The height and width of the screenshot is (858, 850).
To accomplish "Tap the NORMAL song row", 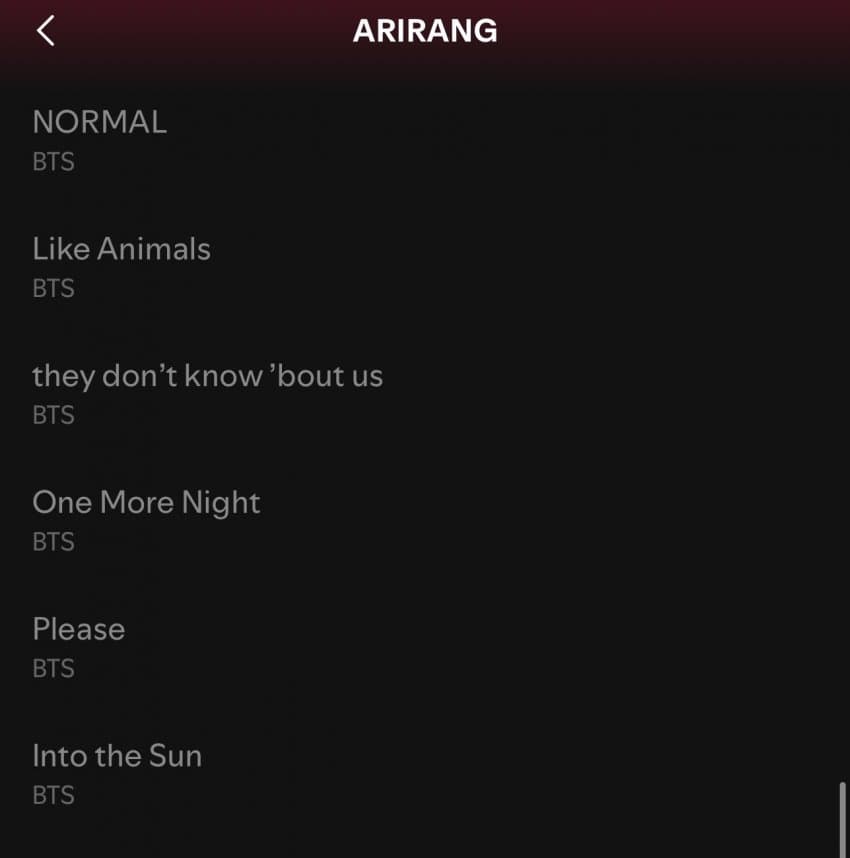I will point(425,138).
